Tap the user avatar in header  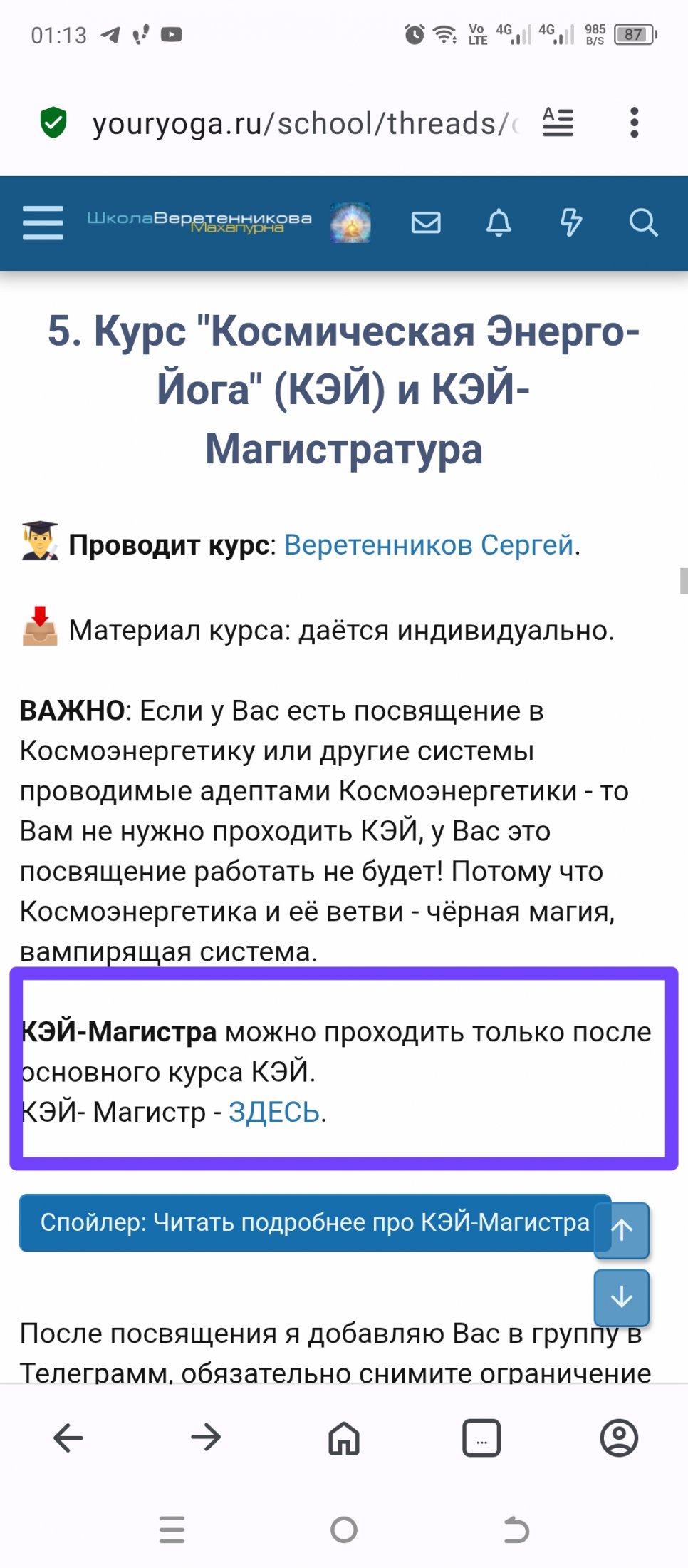click(x=350, y=222)
